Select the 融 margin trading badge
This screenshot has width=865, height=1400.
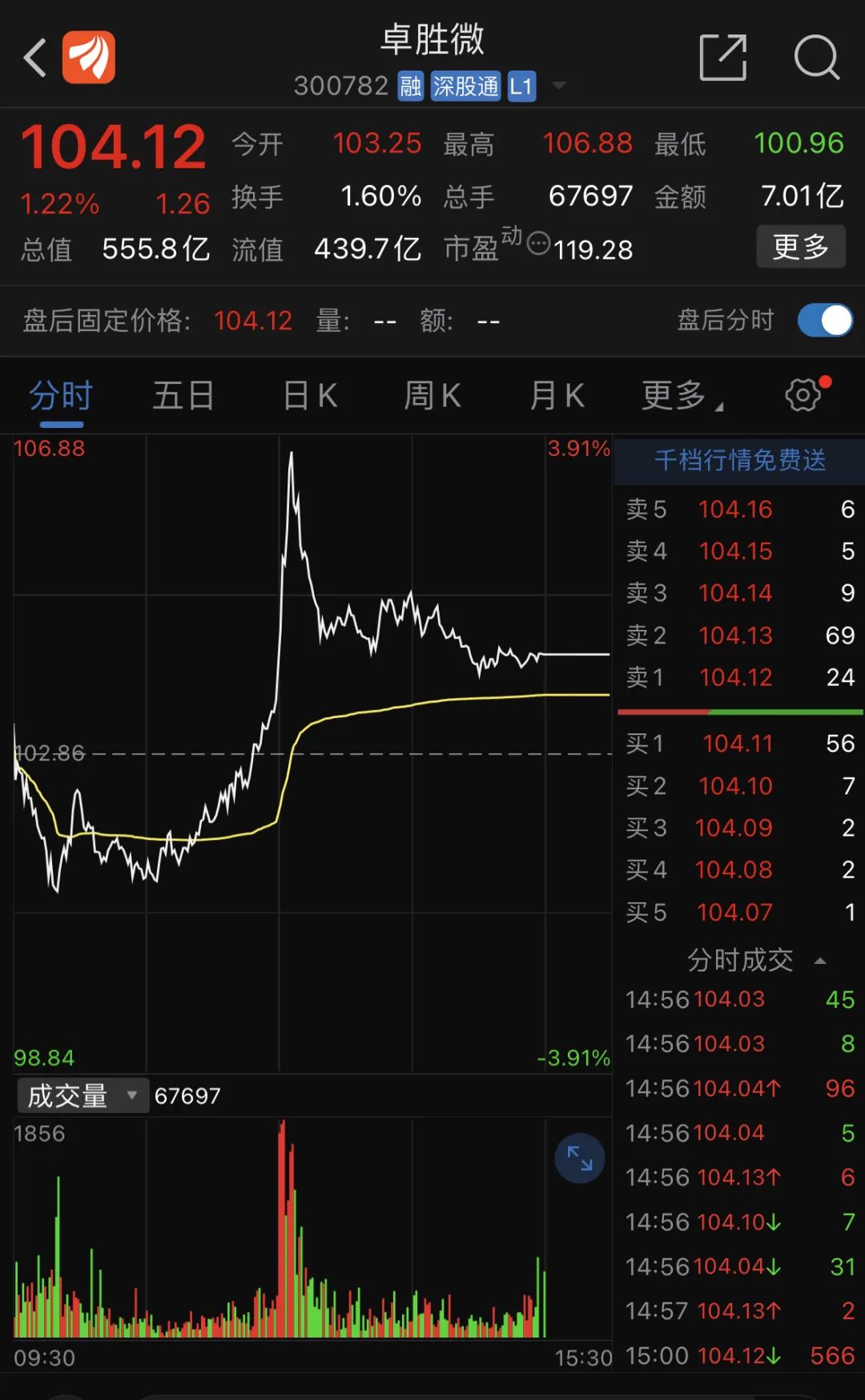coord(411,86)
